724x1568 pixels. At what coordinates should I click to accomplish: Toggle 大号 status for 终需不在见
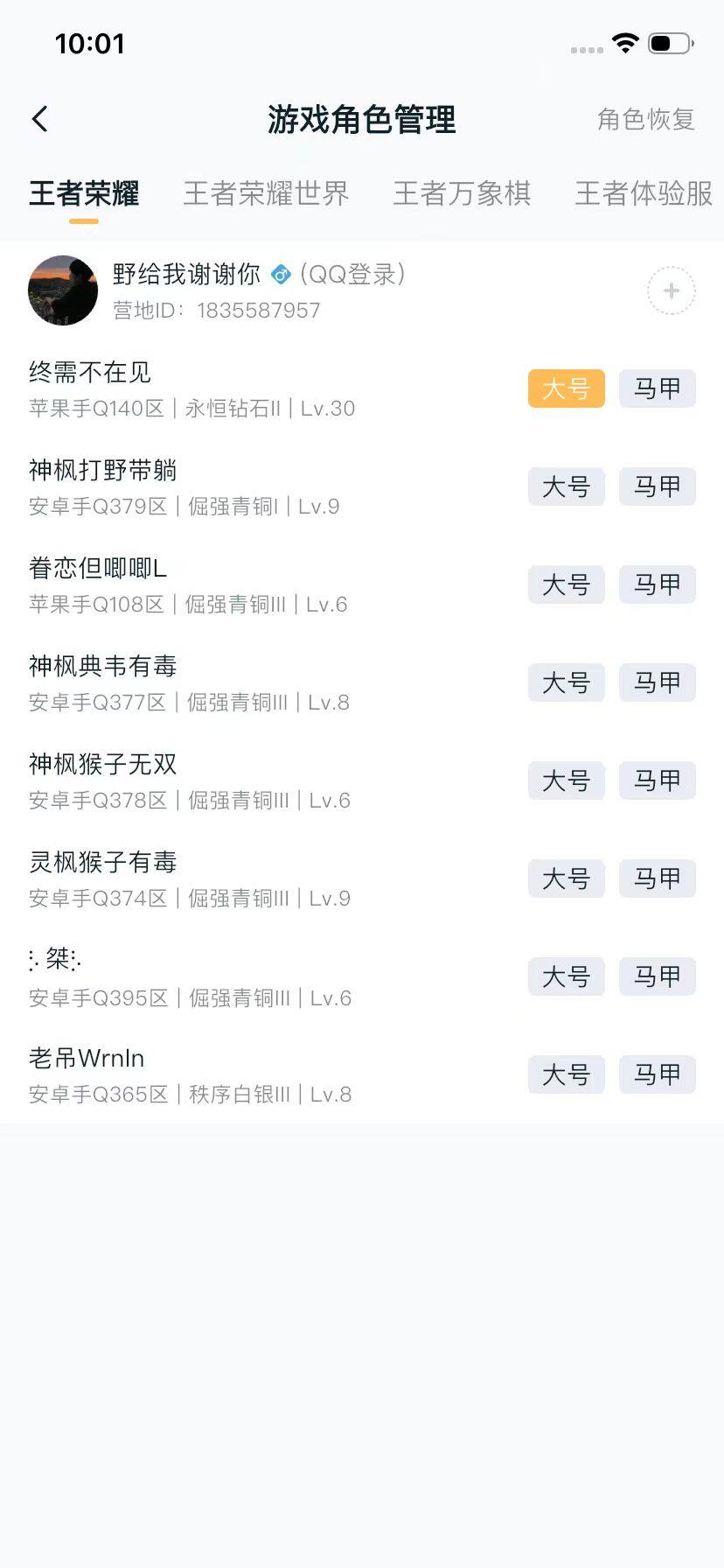[x=566, y=388]
